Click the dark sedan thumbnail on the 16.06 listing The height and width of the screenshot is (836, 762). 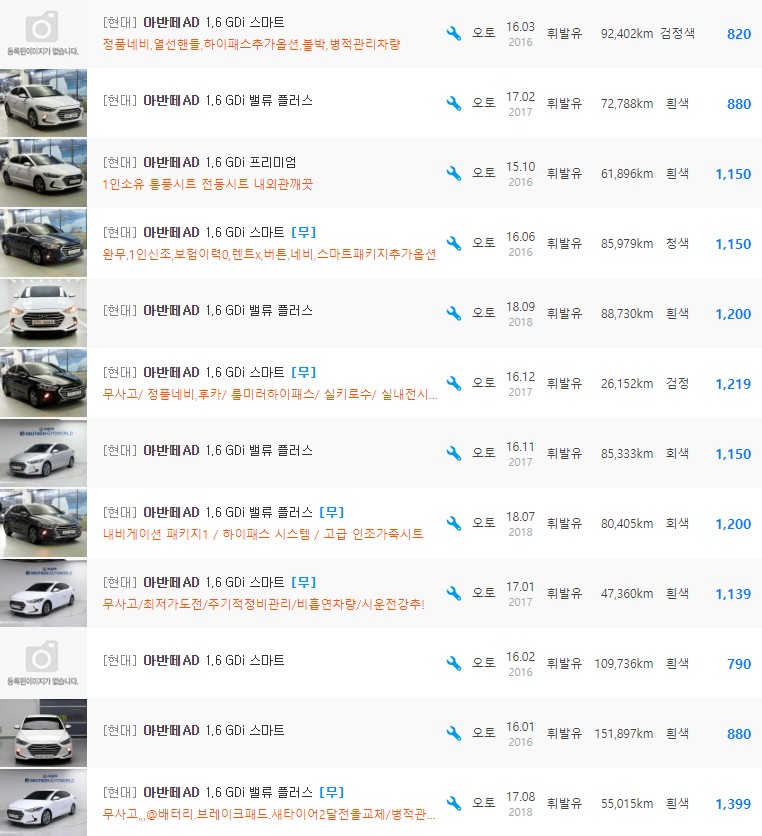43,242
